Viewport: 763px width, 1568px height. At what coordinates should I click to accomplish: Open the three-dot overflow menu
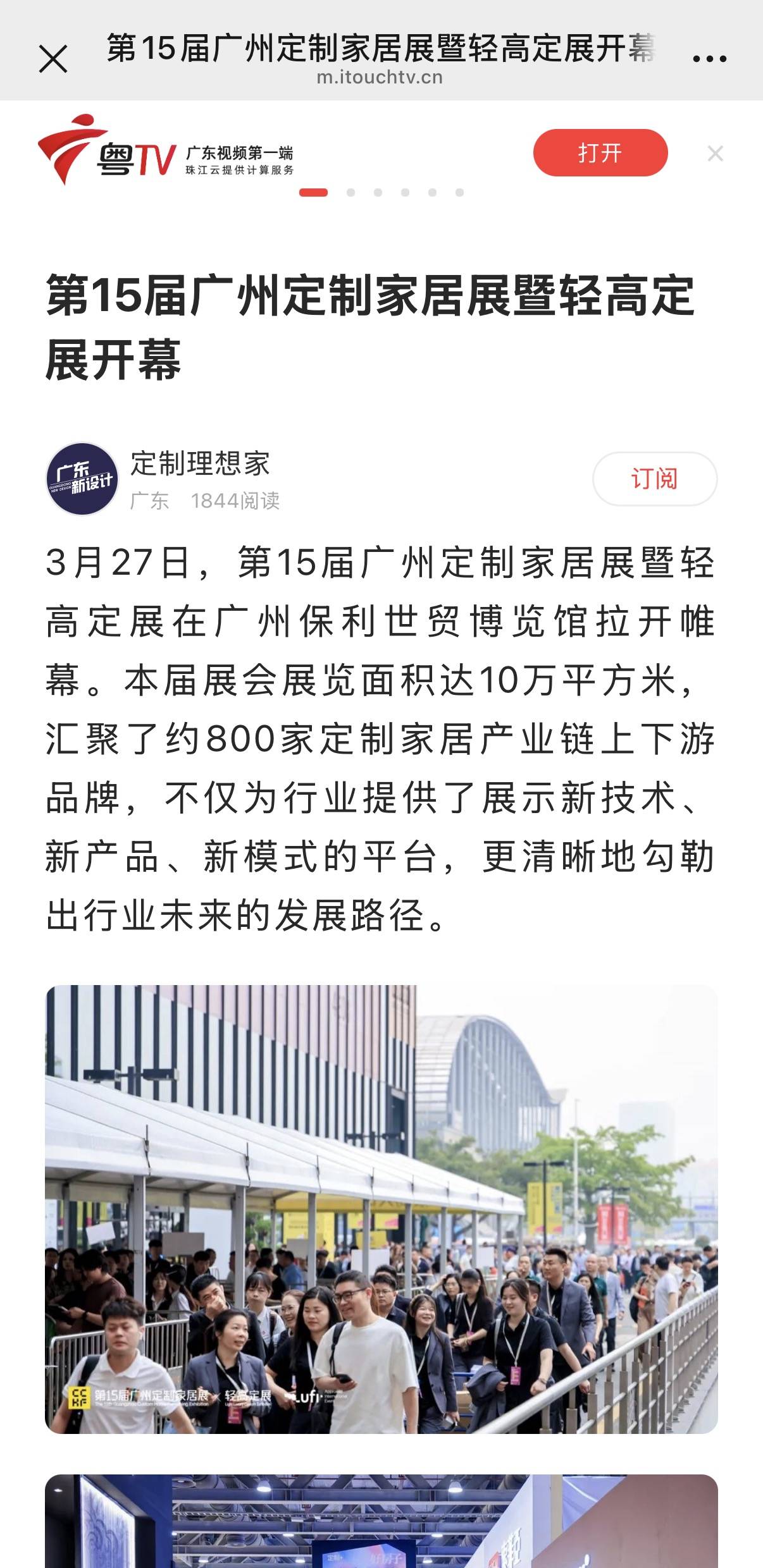click(x=709, y=59)
